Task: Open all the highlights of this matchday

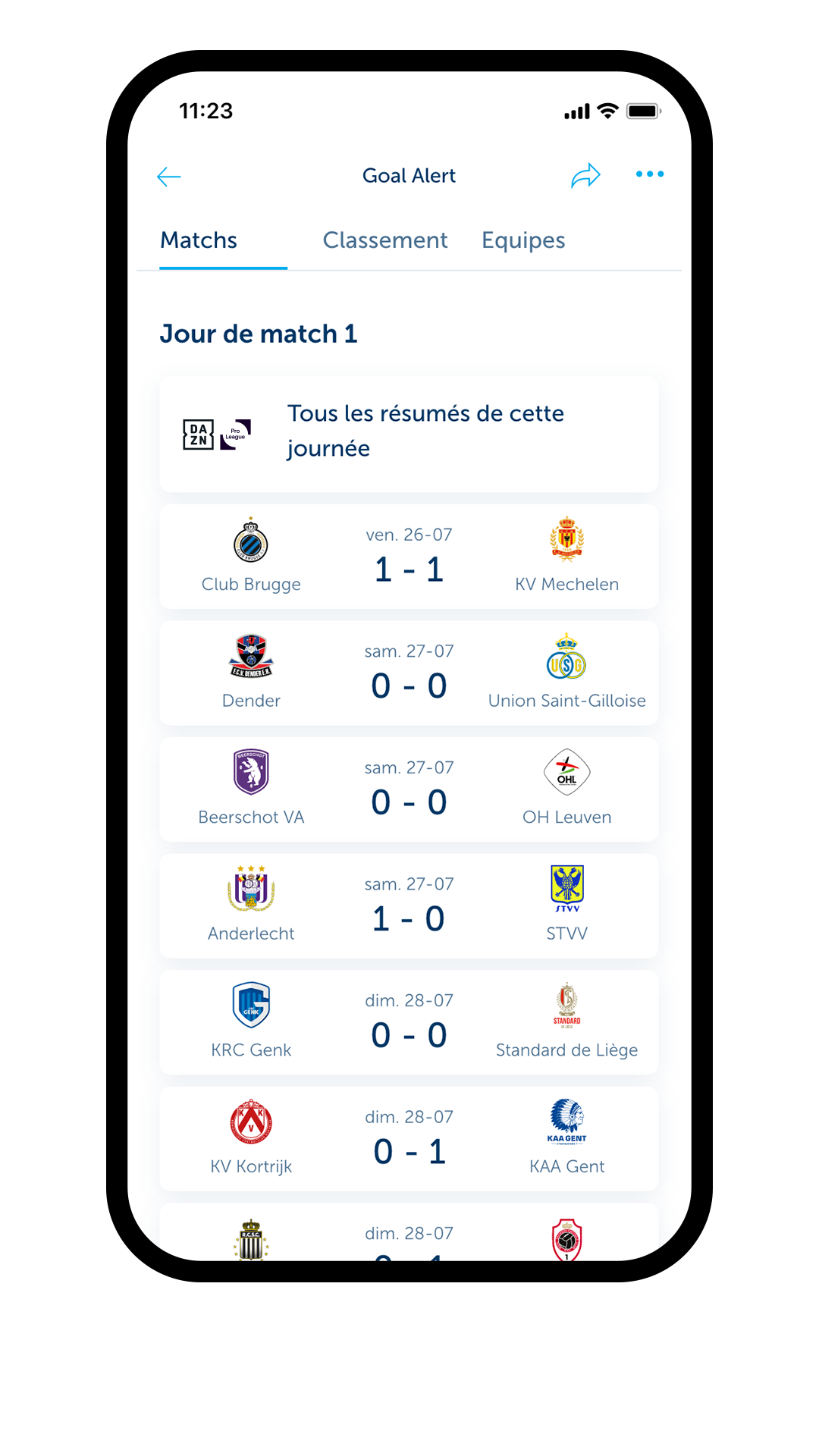Action: pyautogui.click(x=409, y=435)
